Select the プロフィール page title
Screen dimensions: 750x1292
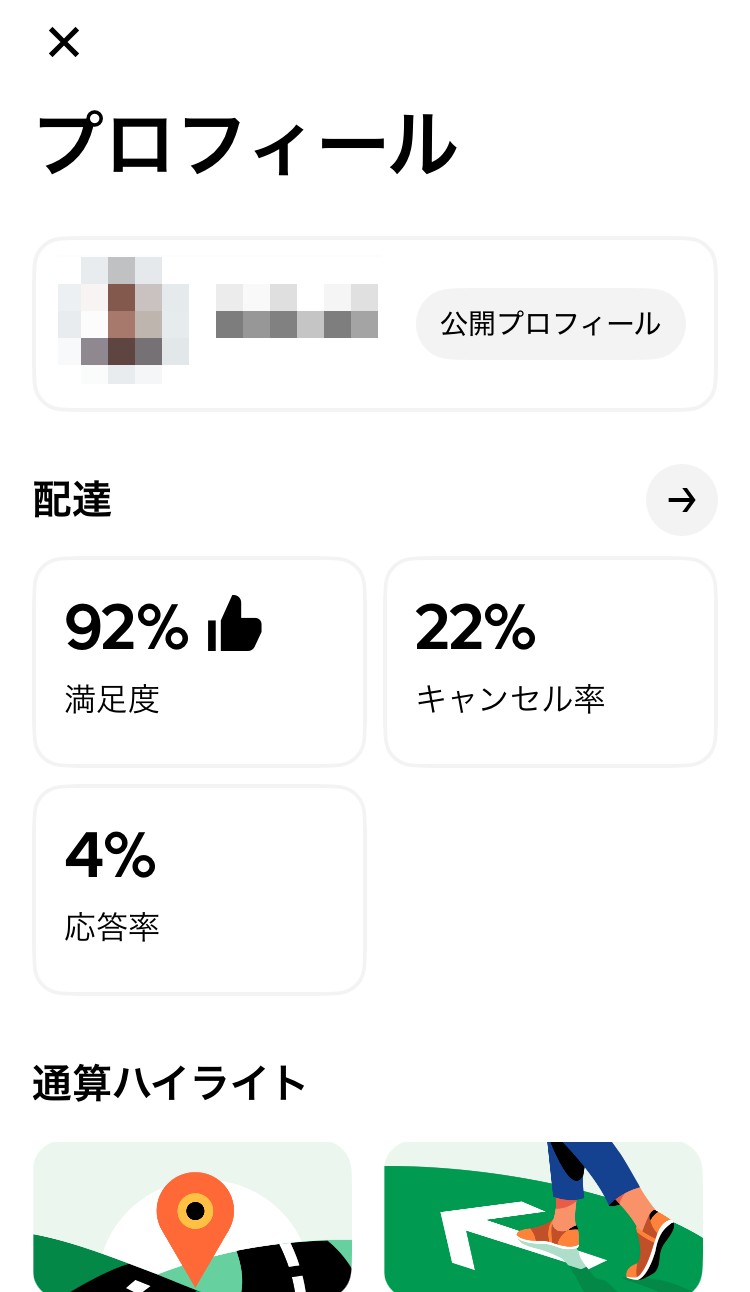(246, 143)
